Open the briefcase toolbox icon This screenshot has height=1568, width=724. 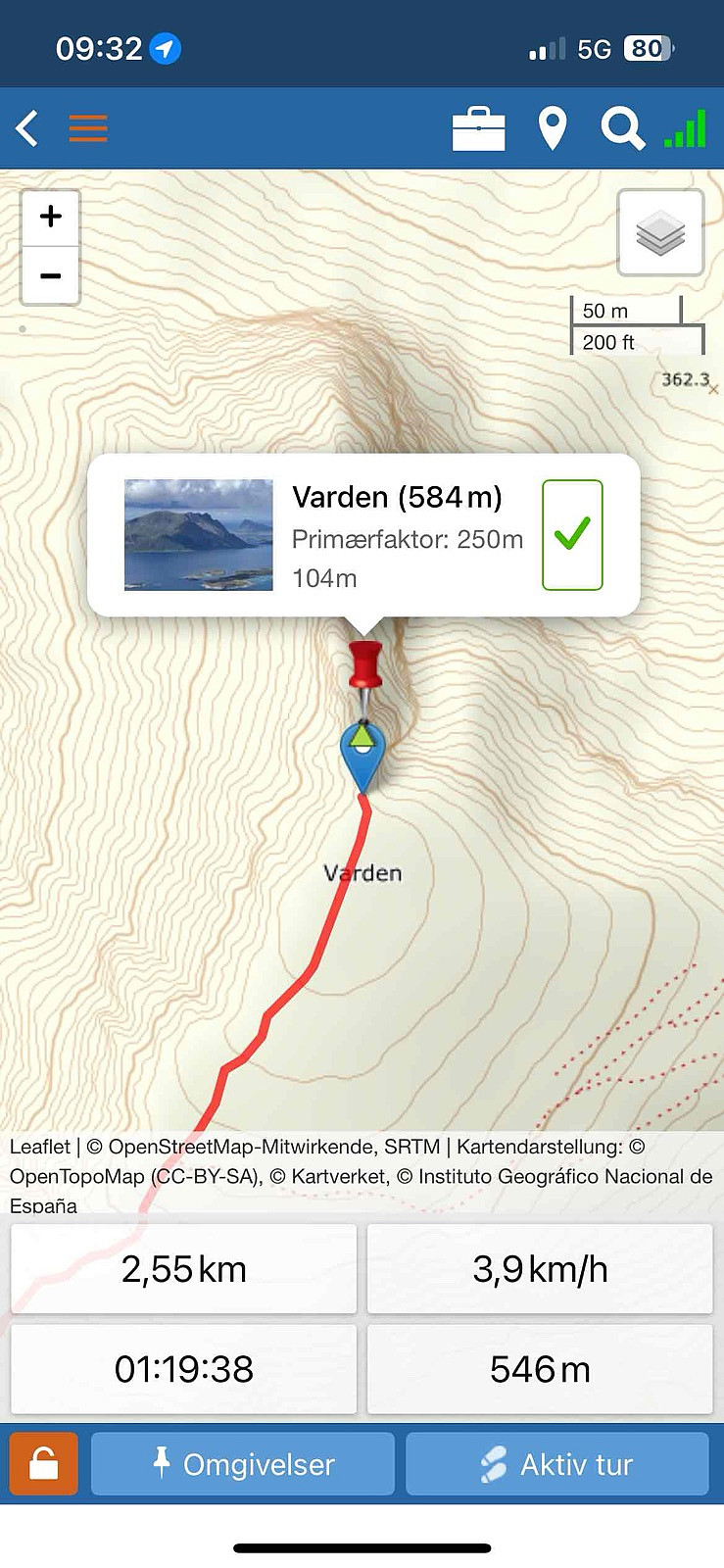click(x=478, y=128)
